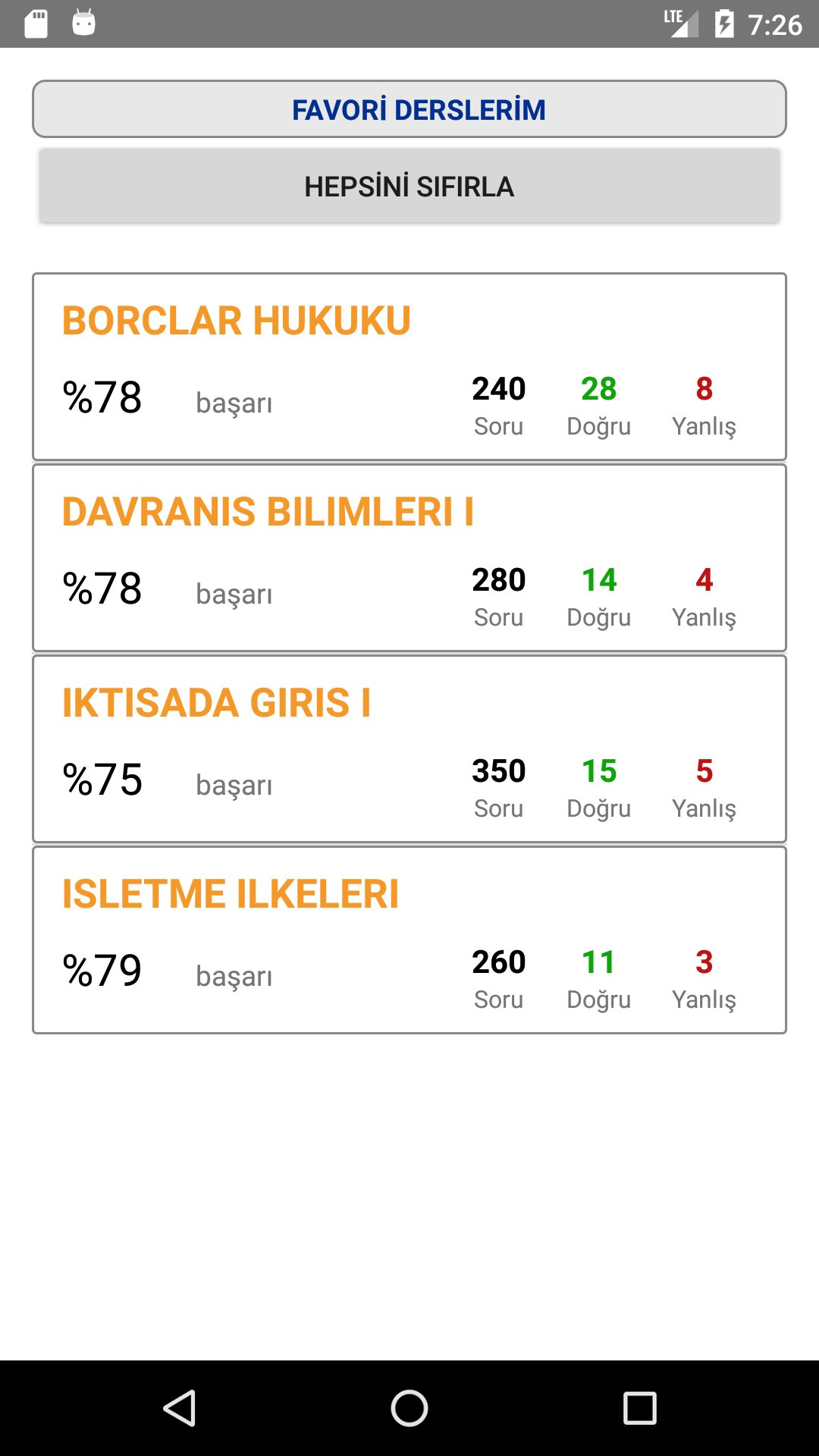
Task: Open the DAVRANIS BILIMLERI I card
Action: (x=409, y=558)
